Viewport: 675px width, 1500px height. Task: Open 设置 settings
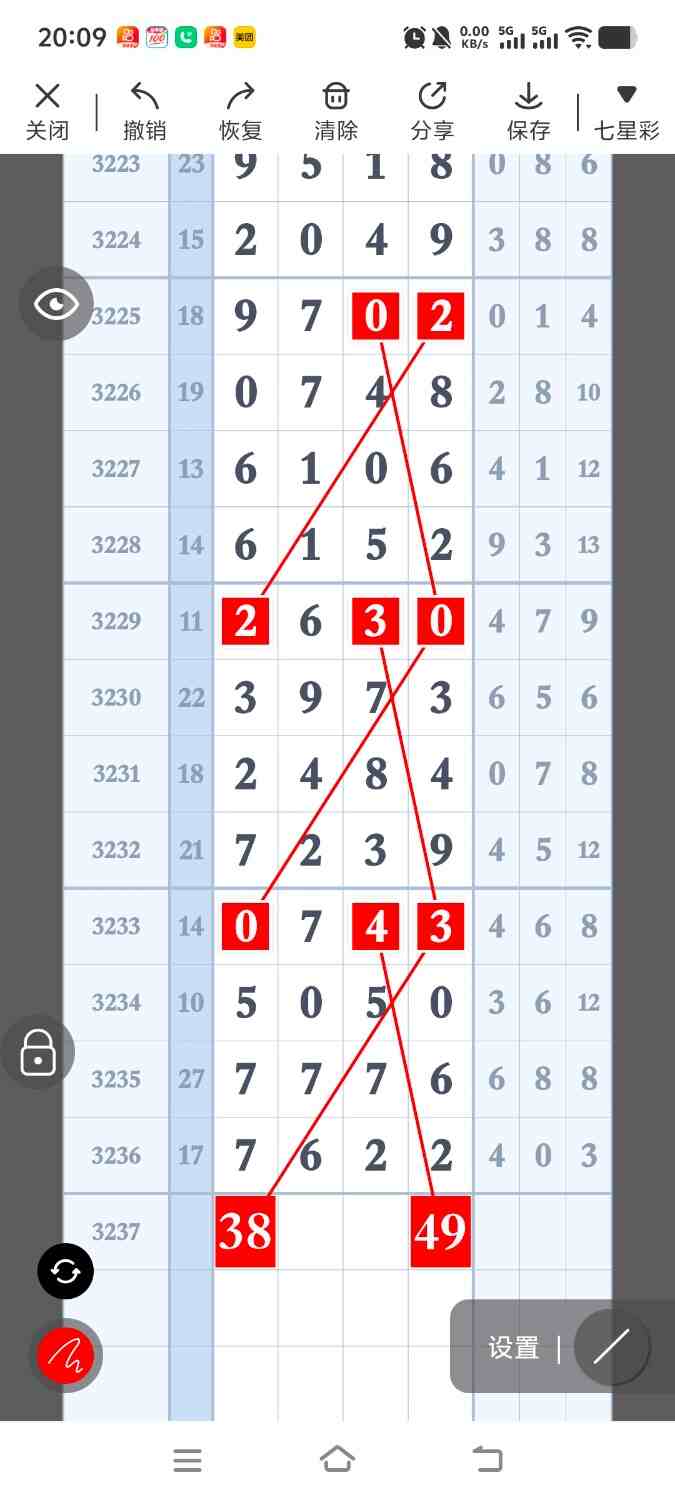coord(514,1347)
